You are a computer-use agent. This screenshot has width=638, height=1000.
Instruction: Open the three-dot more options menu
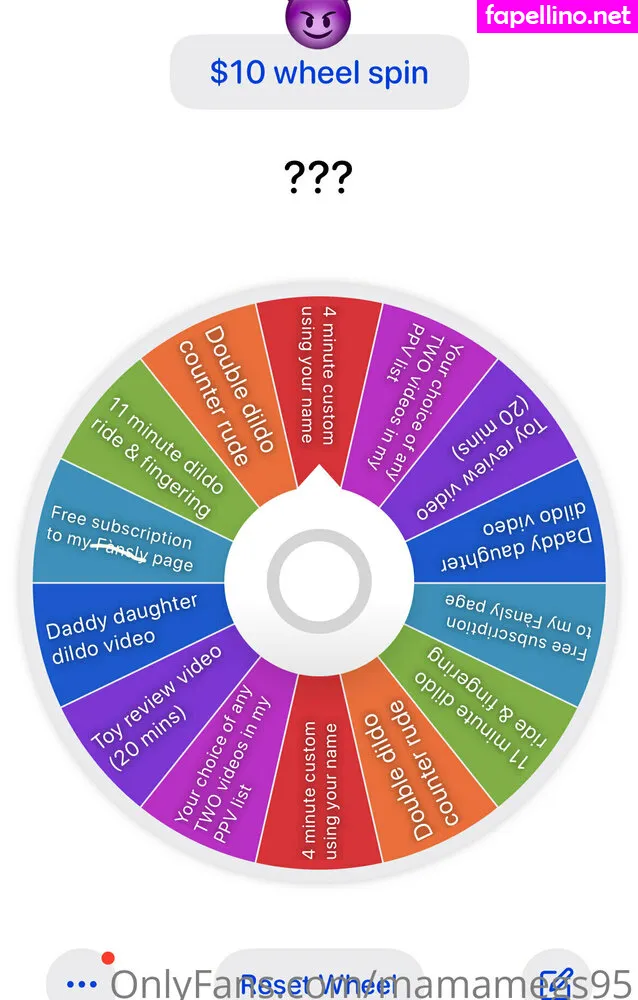pyautogui.click(x=82, y=982)
